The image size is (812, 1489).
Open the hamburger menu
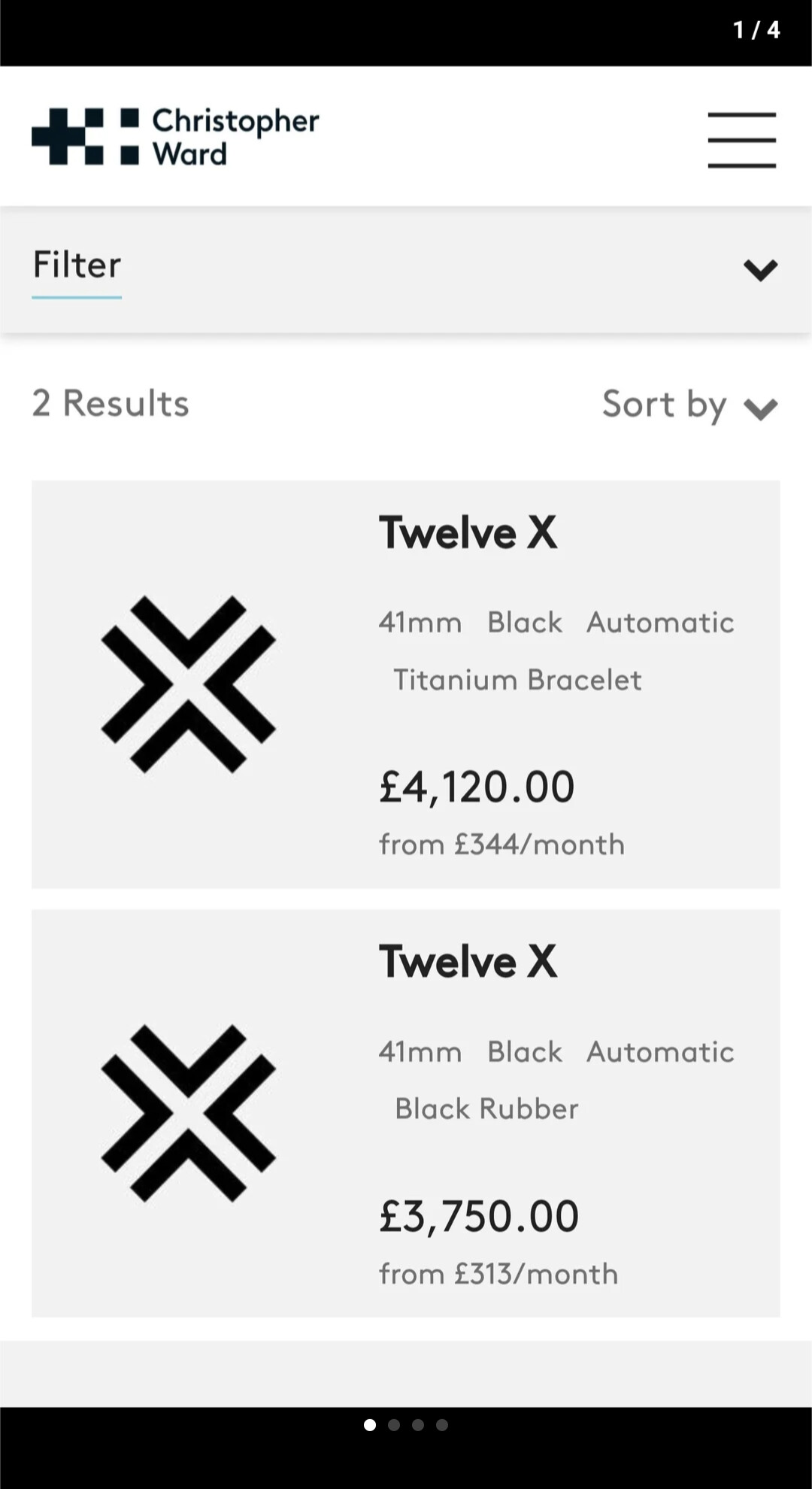741,140
